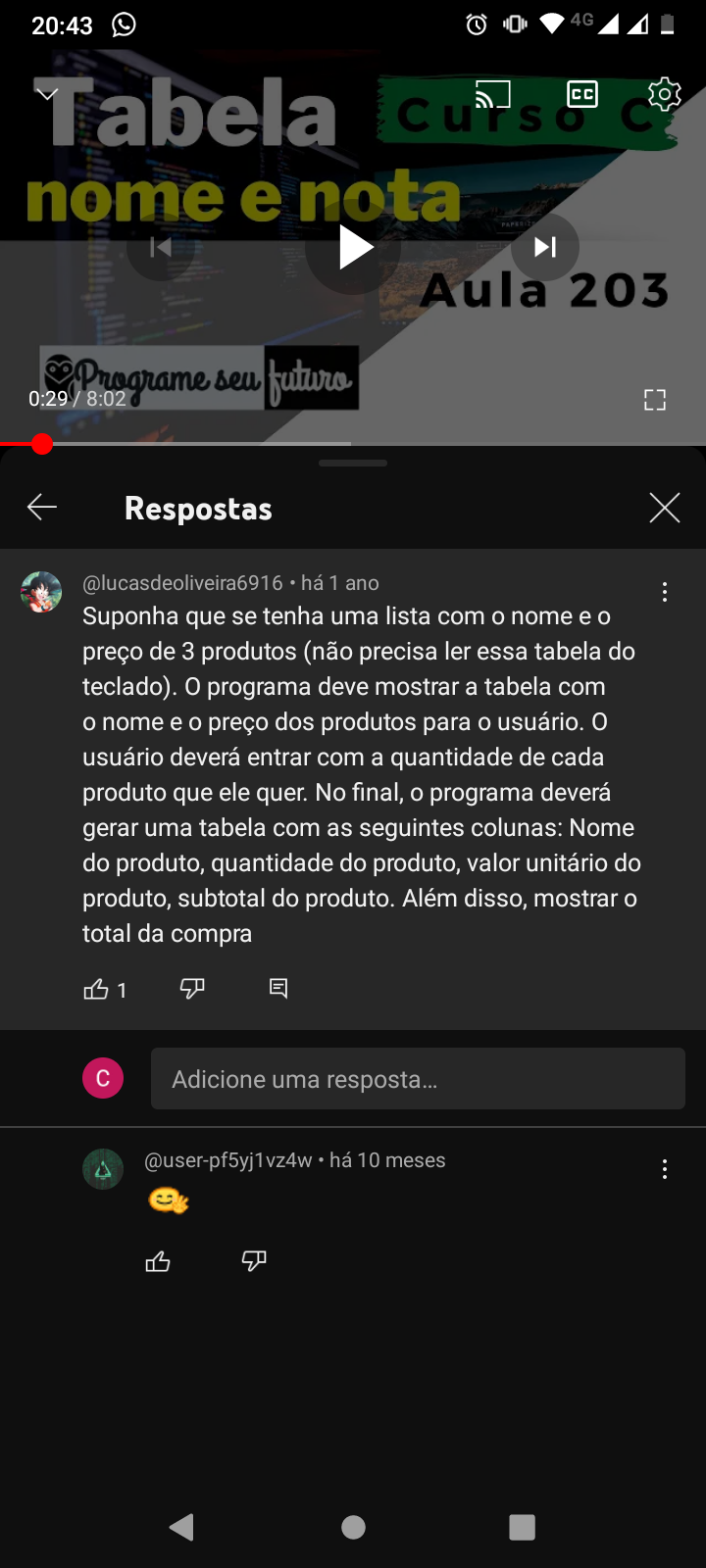Open options for @lucasdeoliveira6916's comment
This screenshot has height=1568, width=706.
[x=665, y=592]
